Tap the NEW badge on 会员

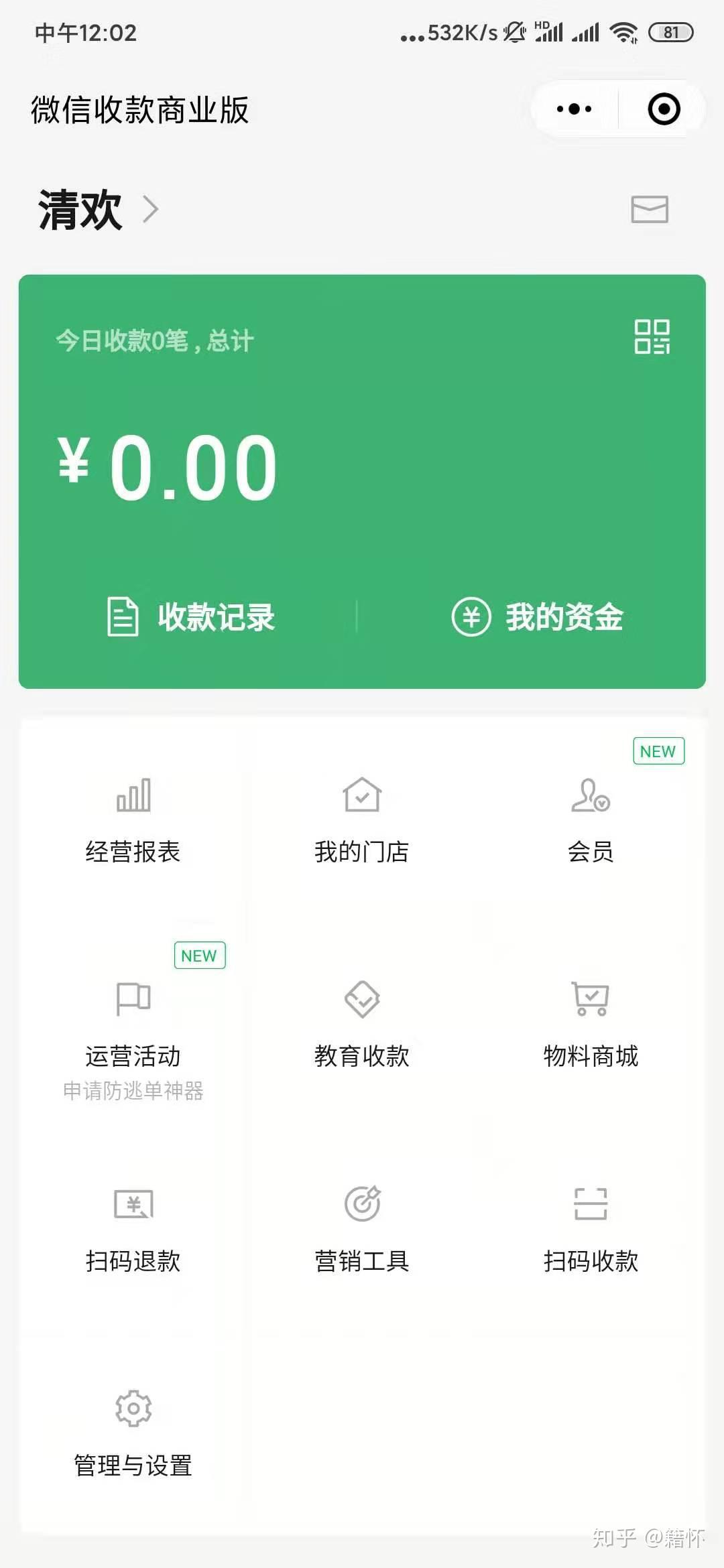[658, 750]
